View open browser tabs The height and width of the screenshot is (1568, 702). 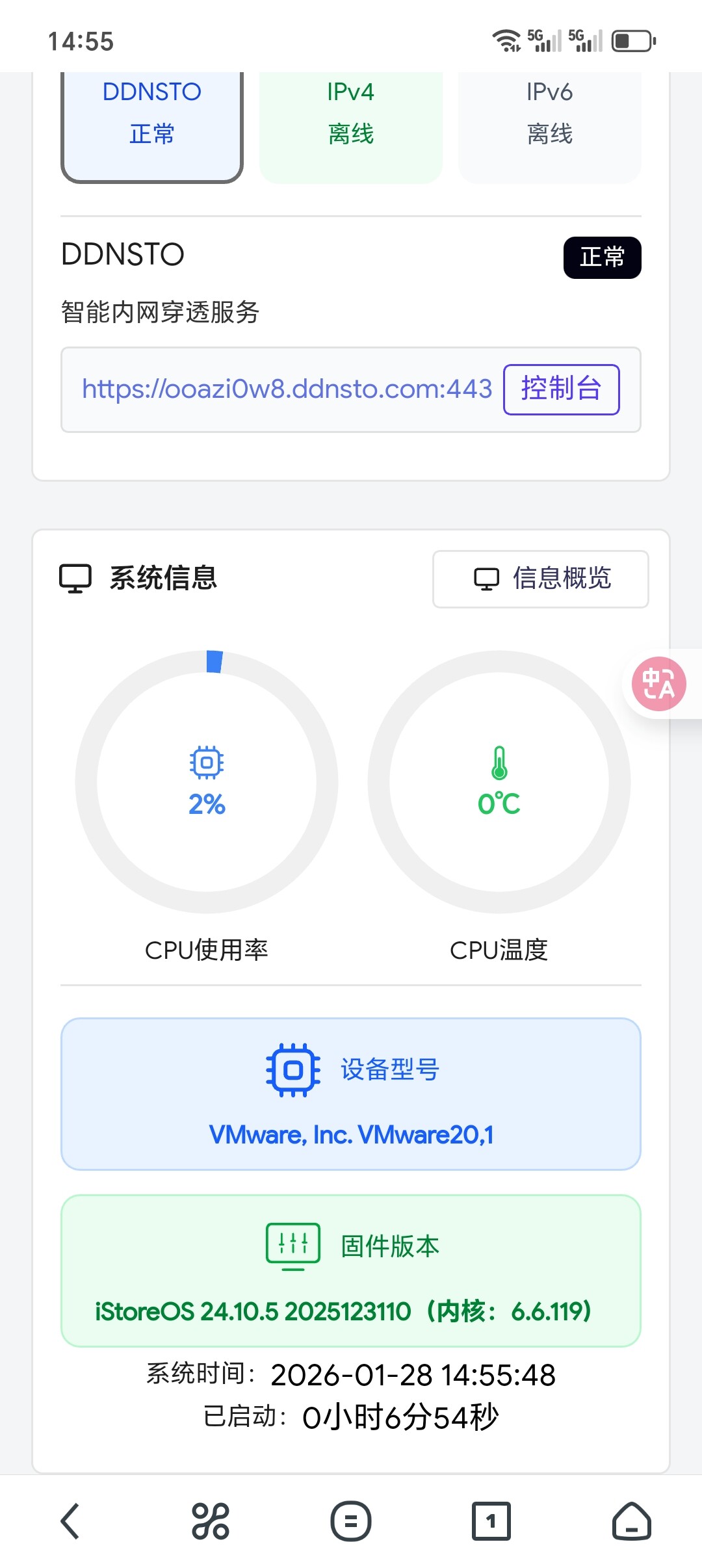tap(491, 1521)
